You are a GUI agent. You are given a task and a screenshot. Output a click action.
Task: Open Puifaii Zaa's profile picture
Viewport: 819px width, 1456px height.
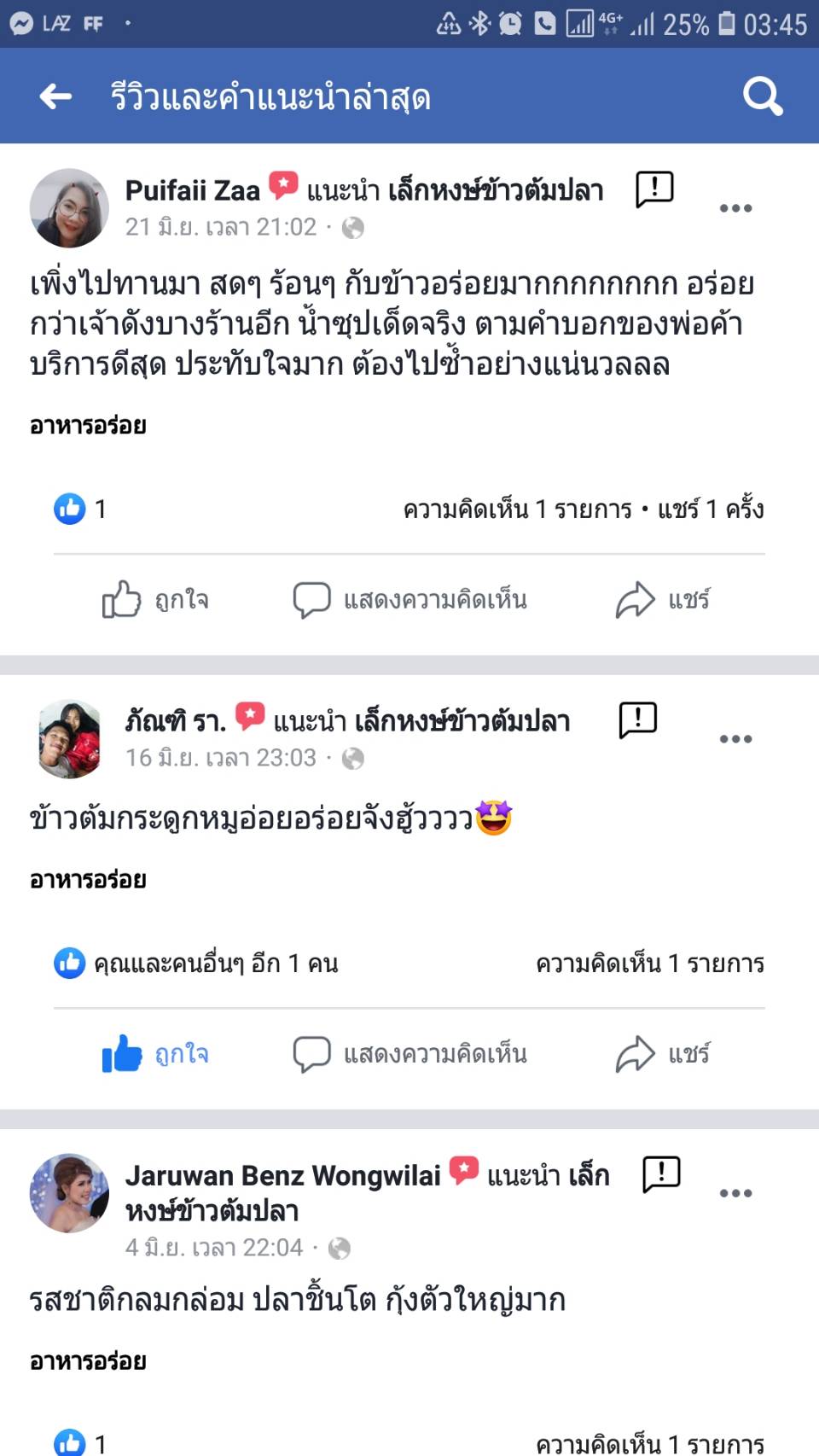(x=70, y=208)
